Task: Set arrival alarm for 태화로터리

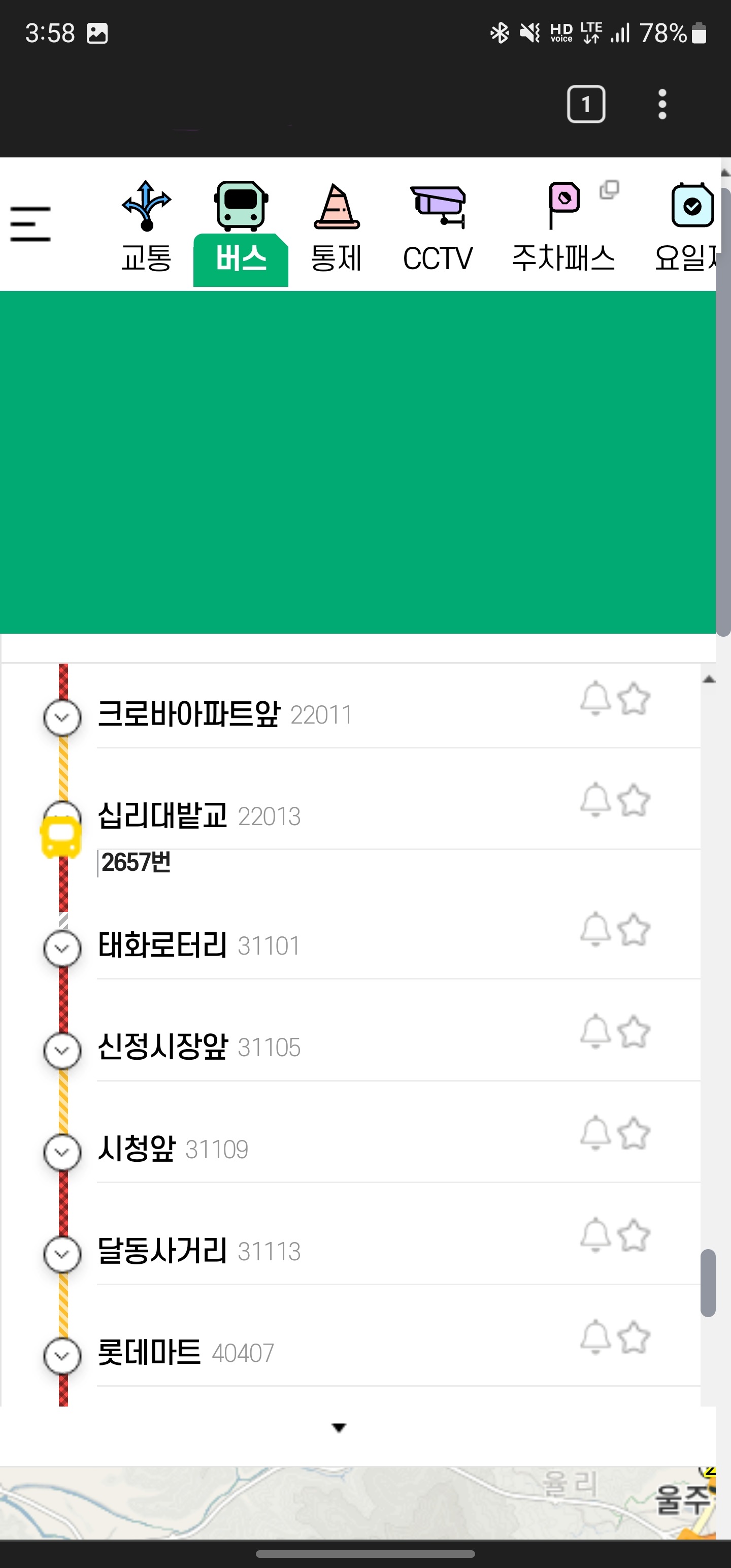Action: pyautogui.click(x=595, y=930)
